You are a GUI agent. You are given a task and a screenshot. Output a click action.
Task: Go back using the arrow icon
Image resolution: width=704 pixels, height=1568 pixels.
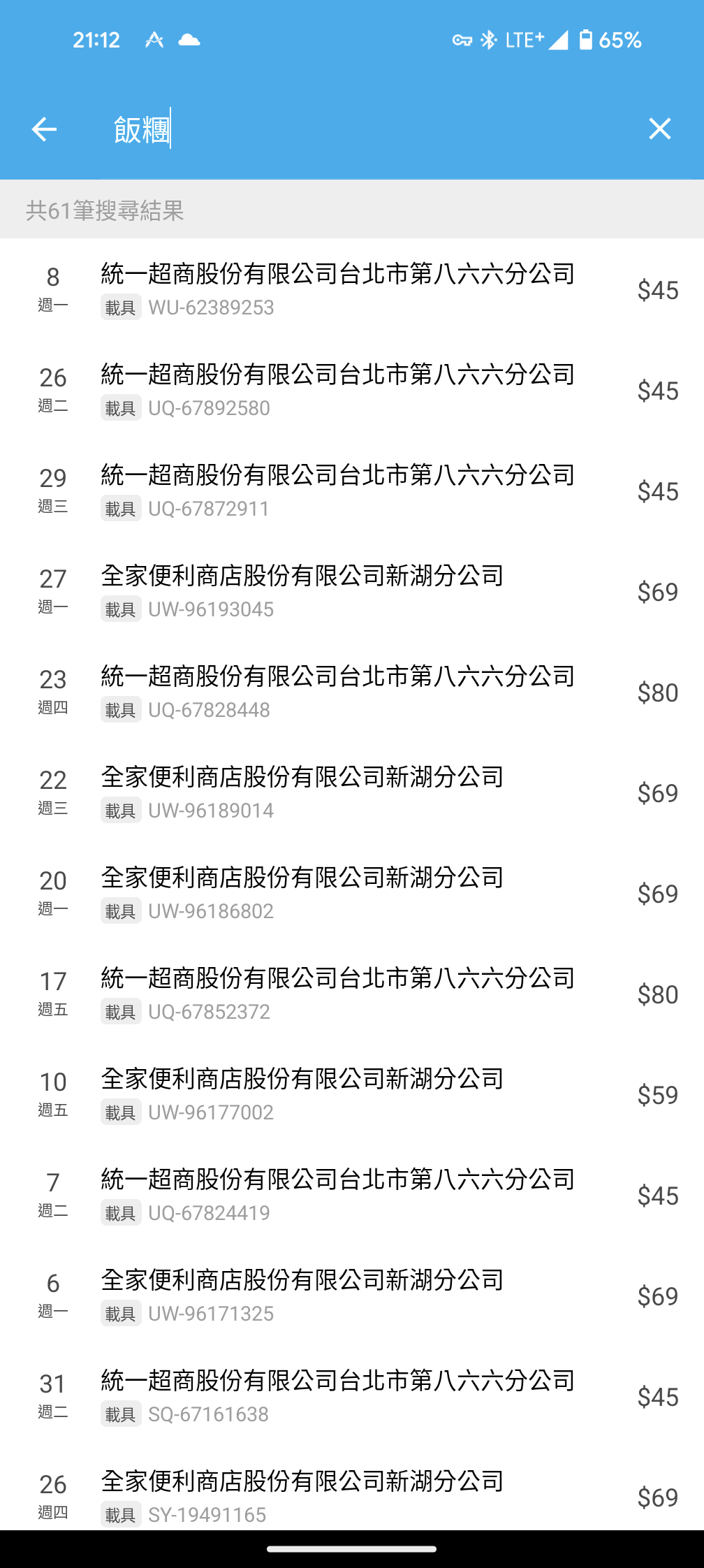click(44, 129)
